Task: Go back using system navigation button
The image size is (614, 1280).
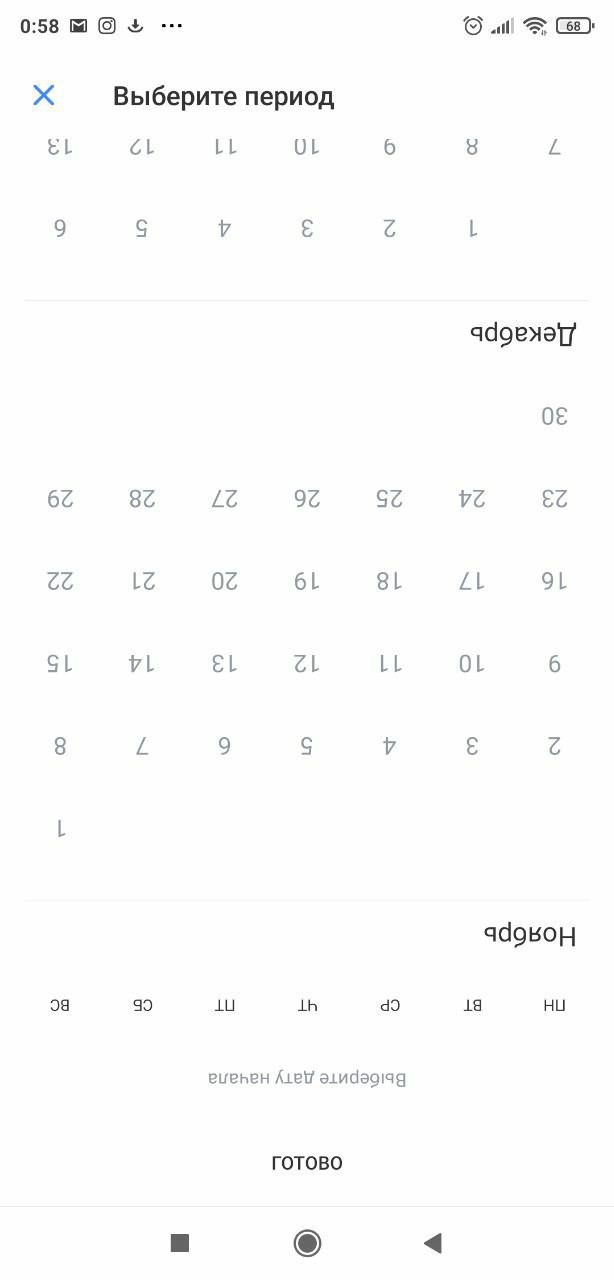Action: tap(433, 1243)
